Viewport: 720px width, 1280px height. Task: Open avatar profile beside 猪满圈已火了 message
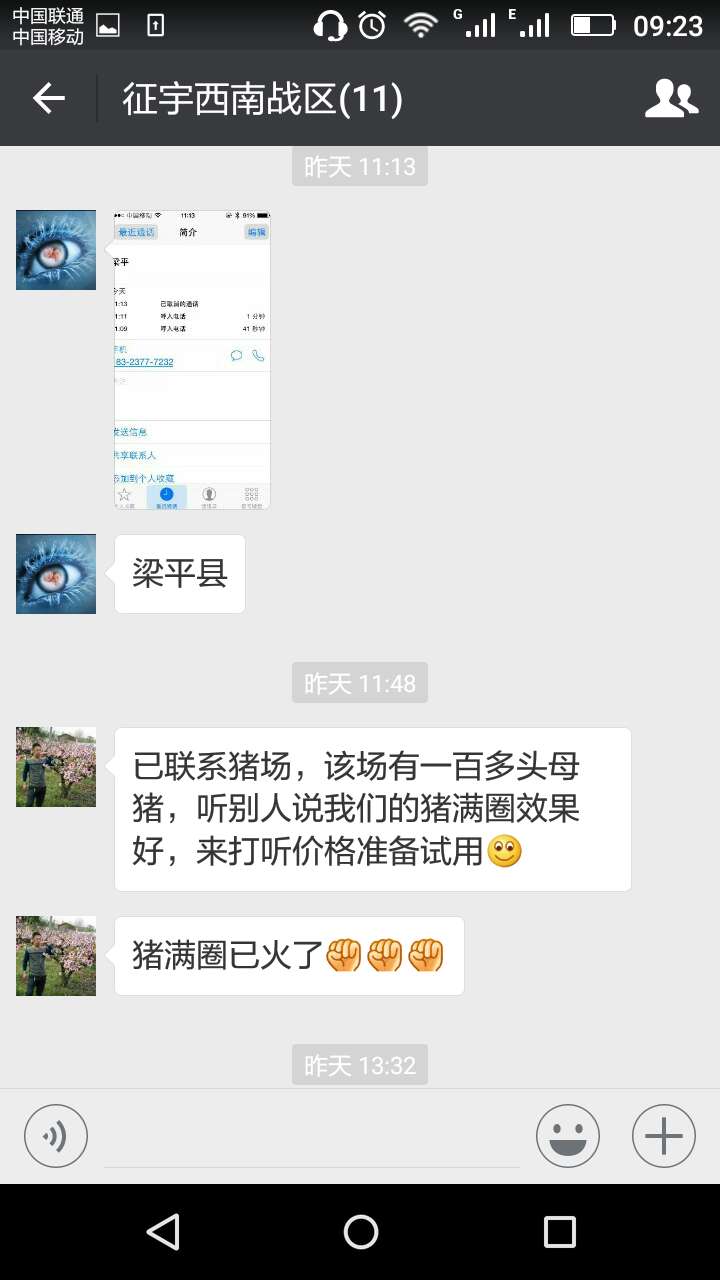click(56, 956)
